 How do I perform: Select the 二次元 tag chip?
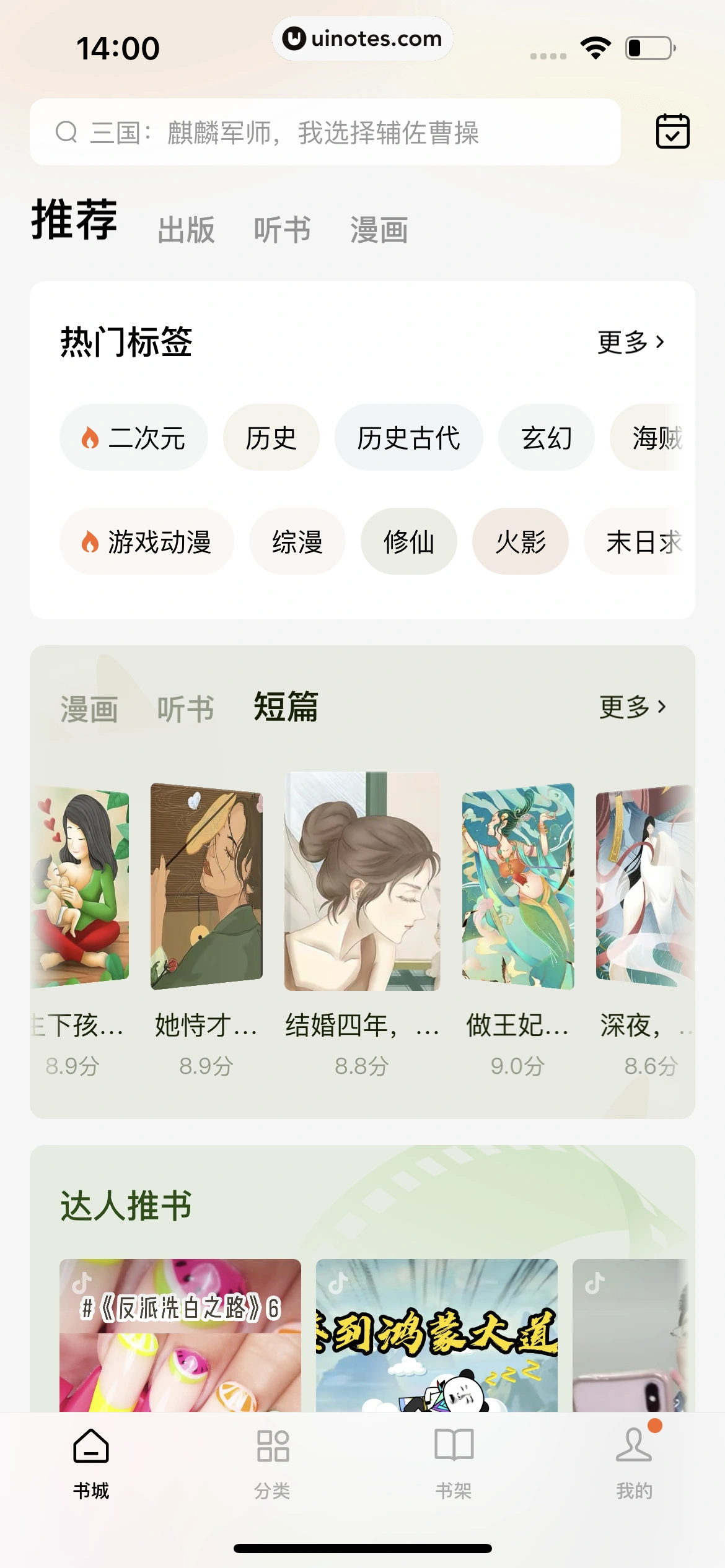click(x=133, y=438)
